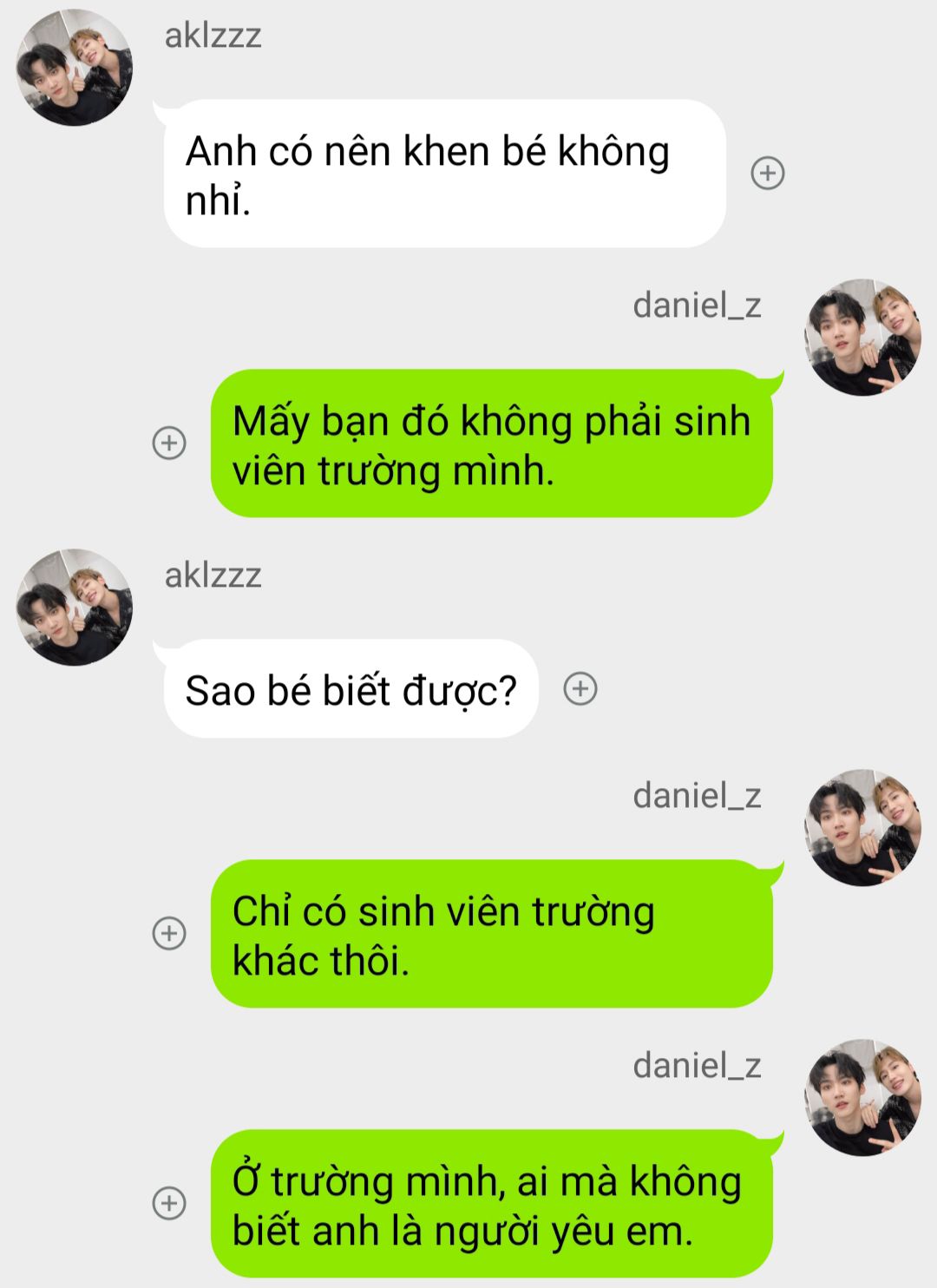Viewport: 937px width, 1288px height.
Task: Tap plus icon beside "Ở trường mình, ai mà không" message
Action: click(x=169, y=1203)
